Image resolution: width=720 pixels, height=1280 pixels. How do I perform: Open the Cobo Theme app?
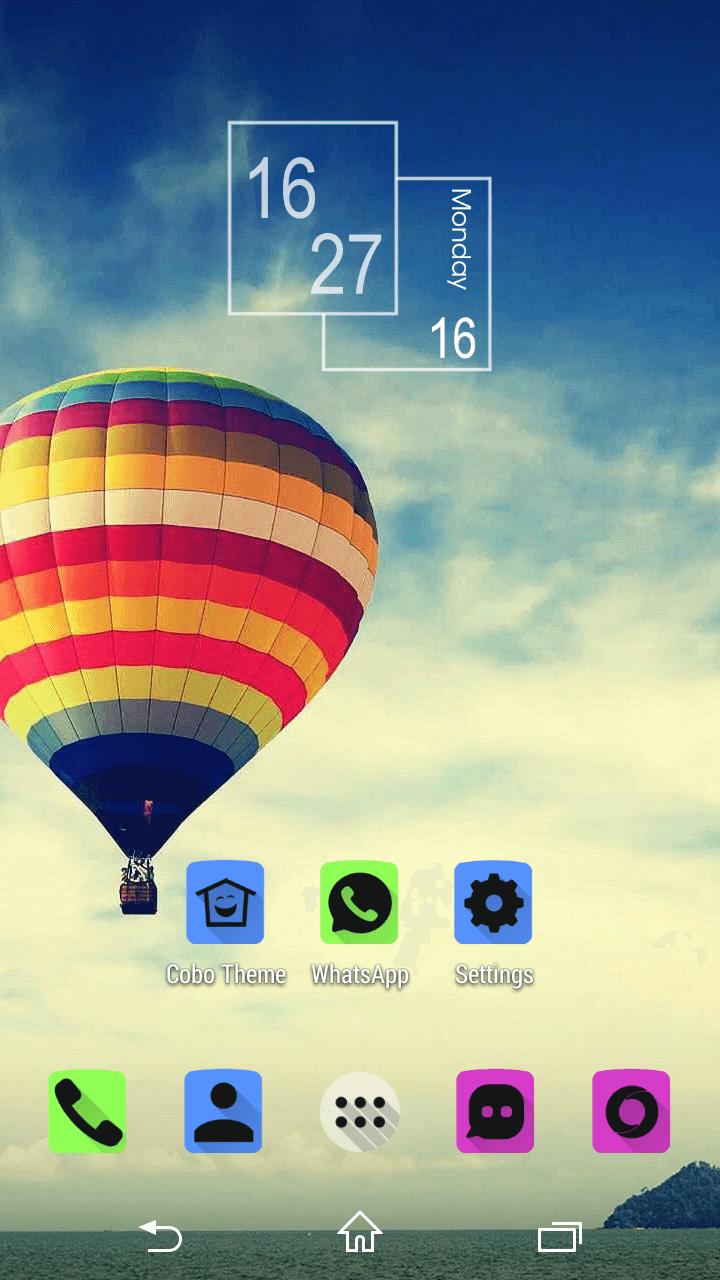click(225, 903)
